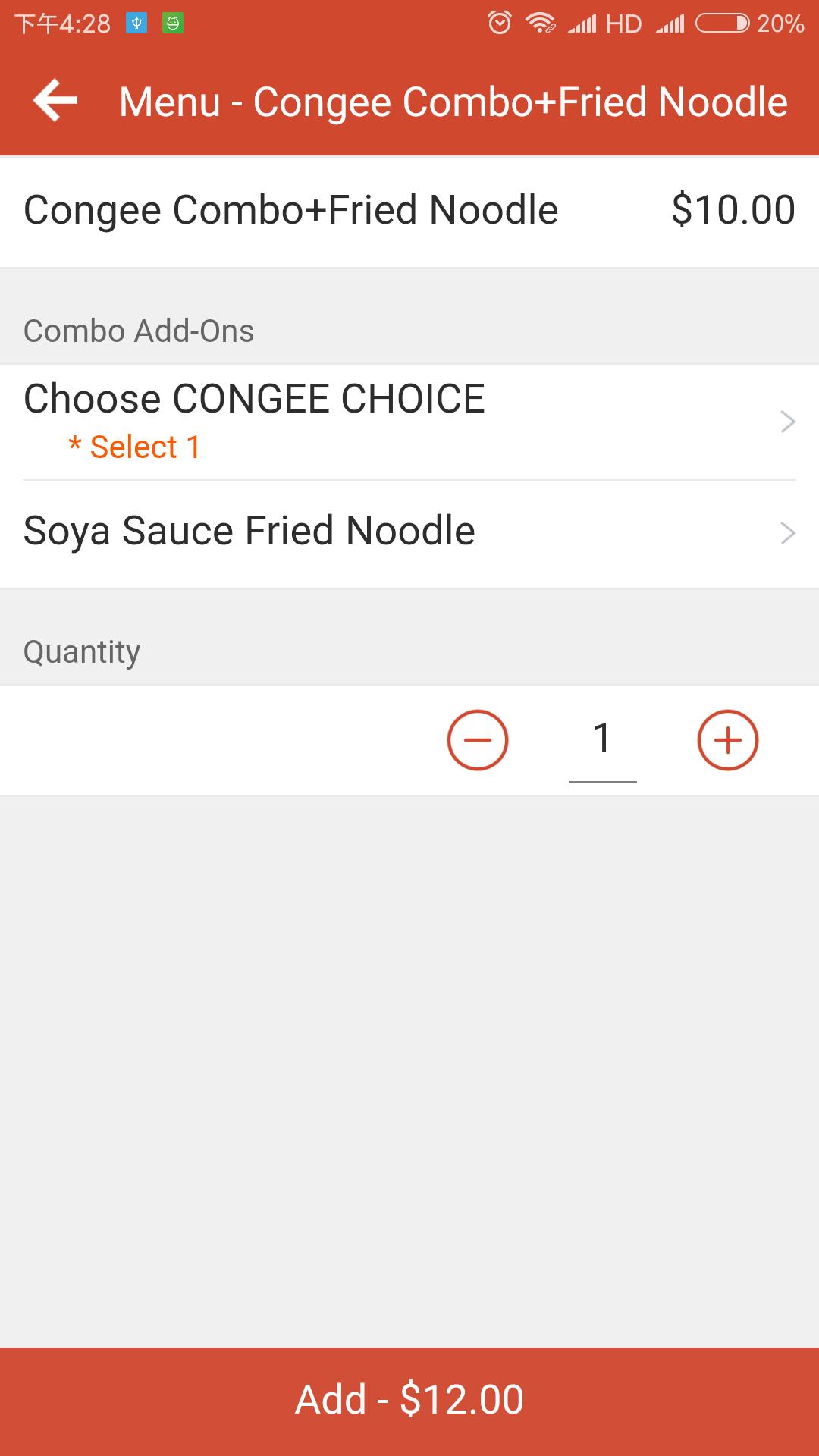Image resolution: width=819 pixels, height=1456 pixels.
Task: Open Soya Sauce Fried Noodle options
Action: [x=409, y=533]
